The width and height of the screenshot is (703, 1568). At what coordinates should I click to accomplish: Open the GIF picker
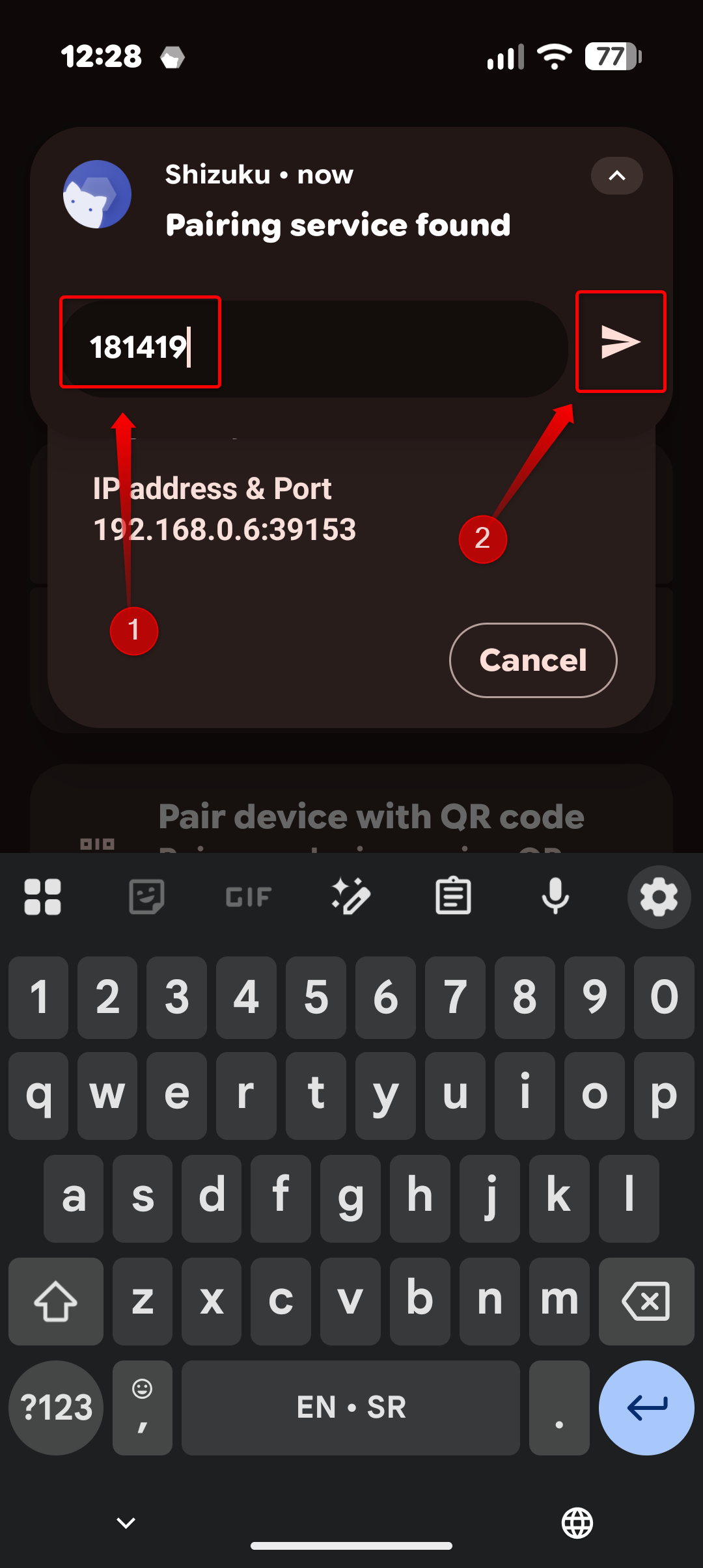coord(249,897)
